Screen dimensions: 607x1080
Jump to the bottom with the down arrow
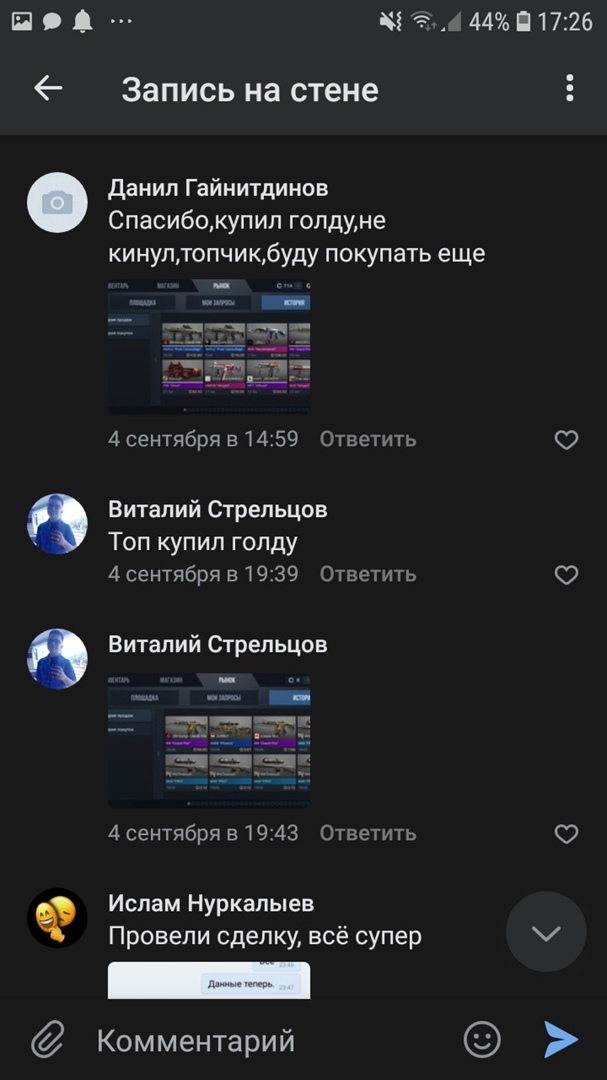[x=546, y=933]
